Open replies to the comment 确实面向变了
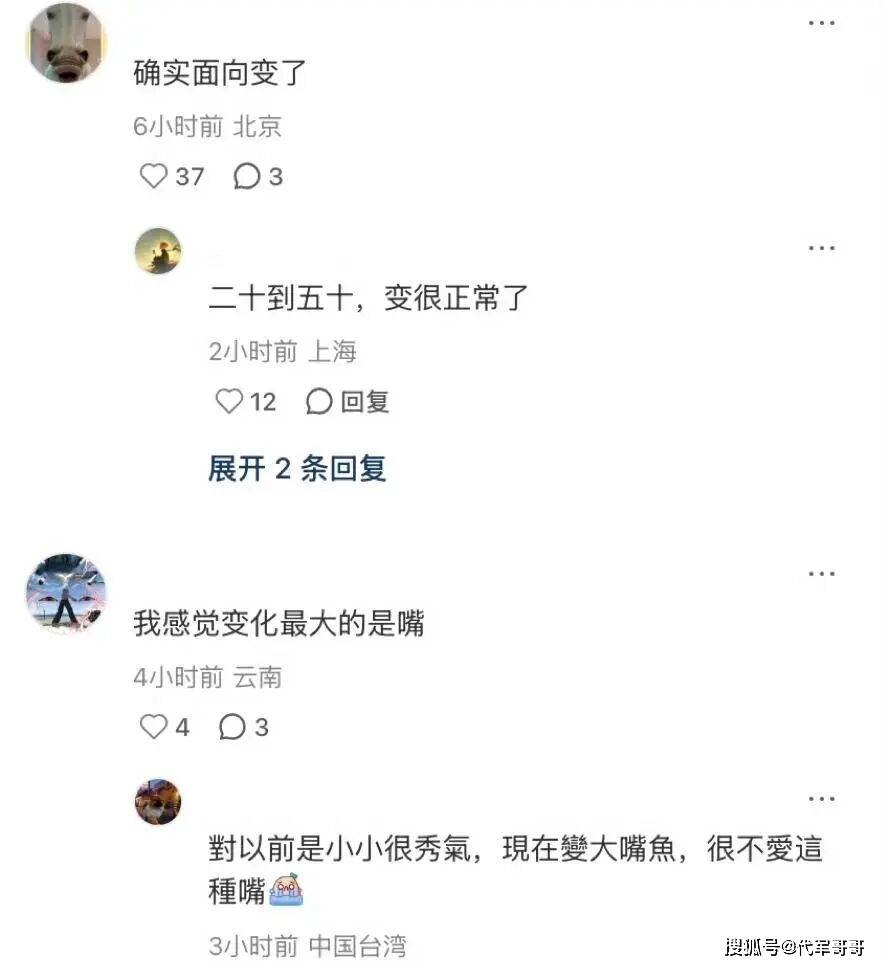 point(247,177)
